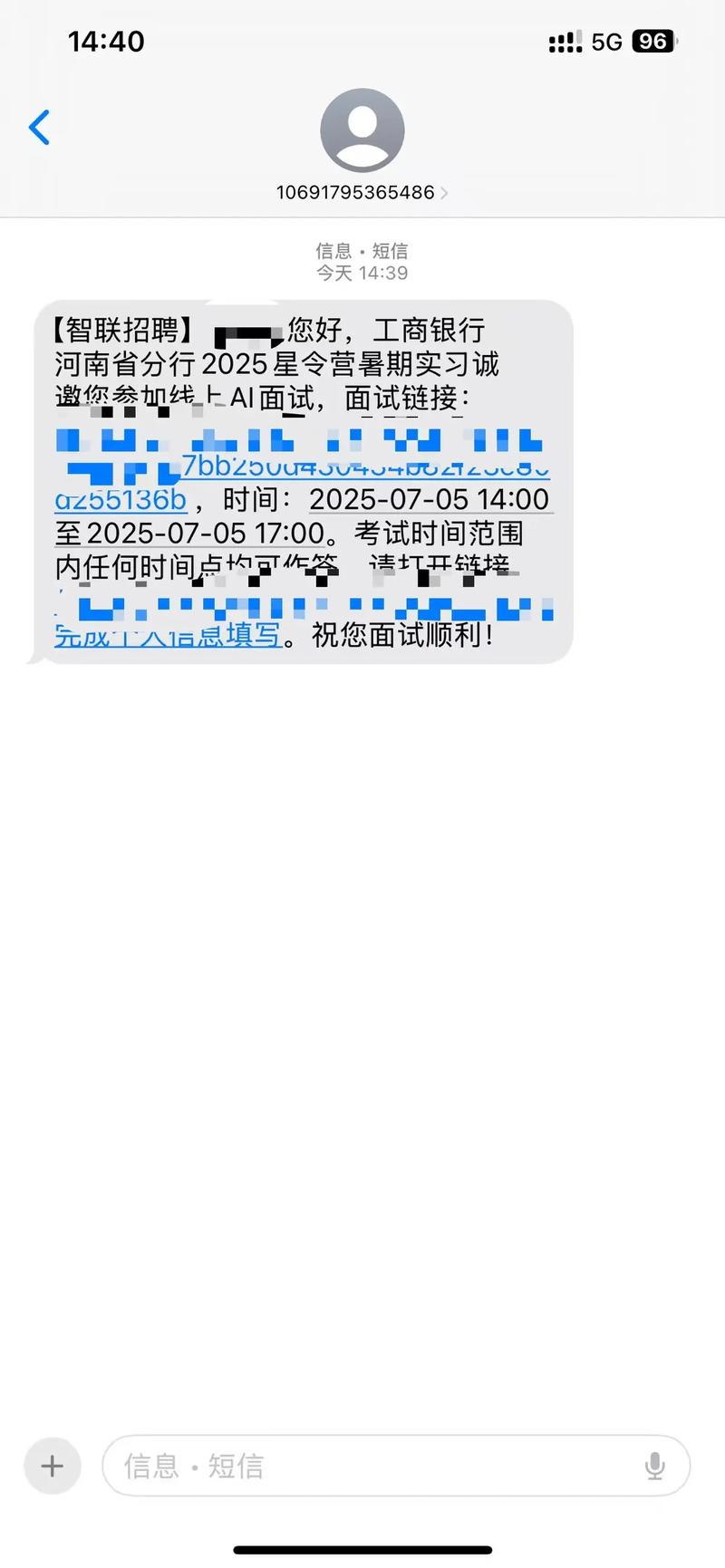Tap the battery percentage indicator showing 96

tap(650, 40)
